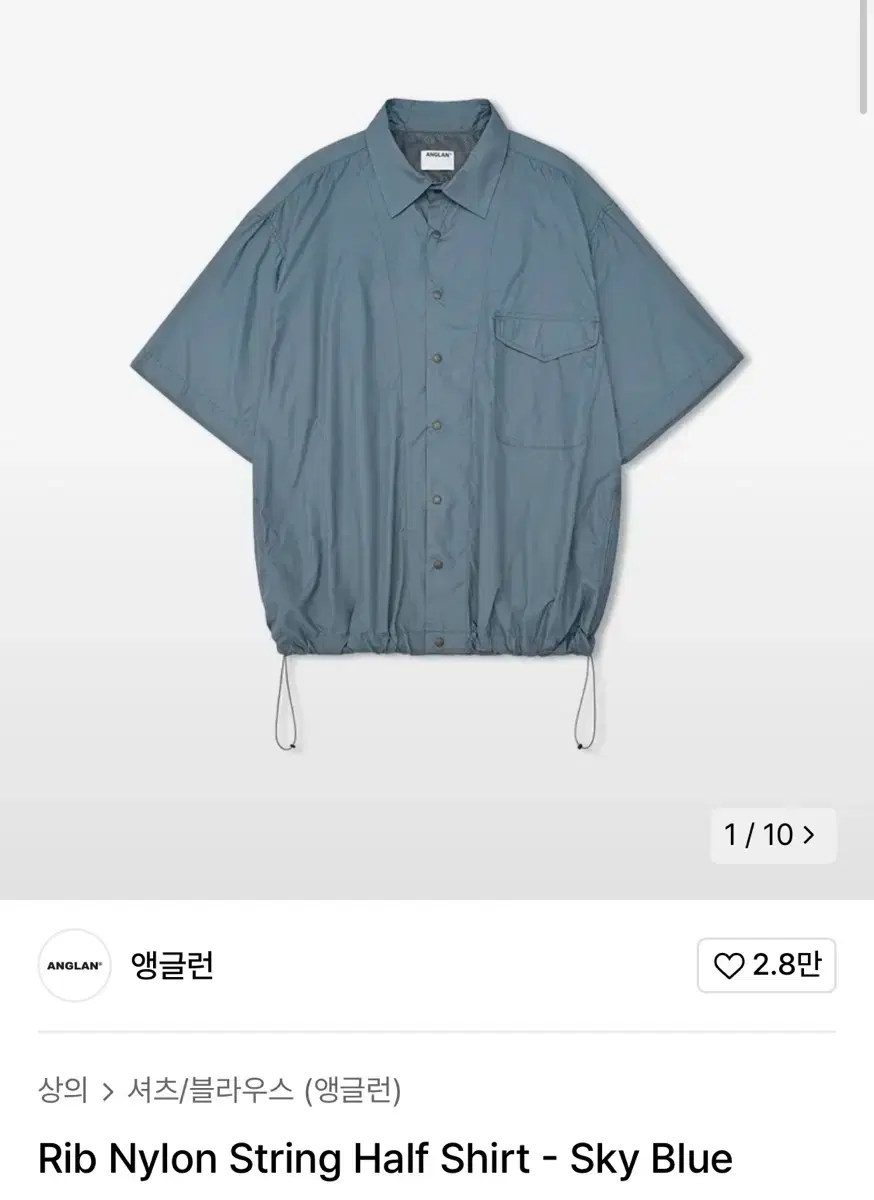
Task: Like the 앵글런 brand with the heart button
Action: point(766,965)
